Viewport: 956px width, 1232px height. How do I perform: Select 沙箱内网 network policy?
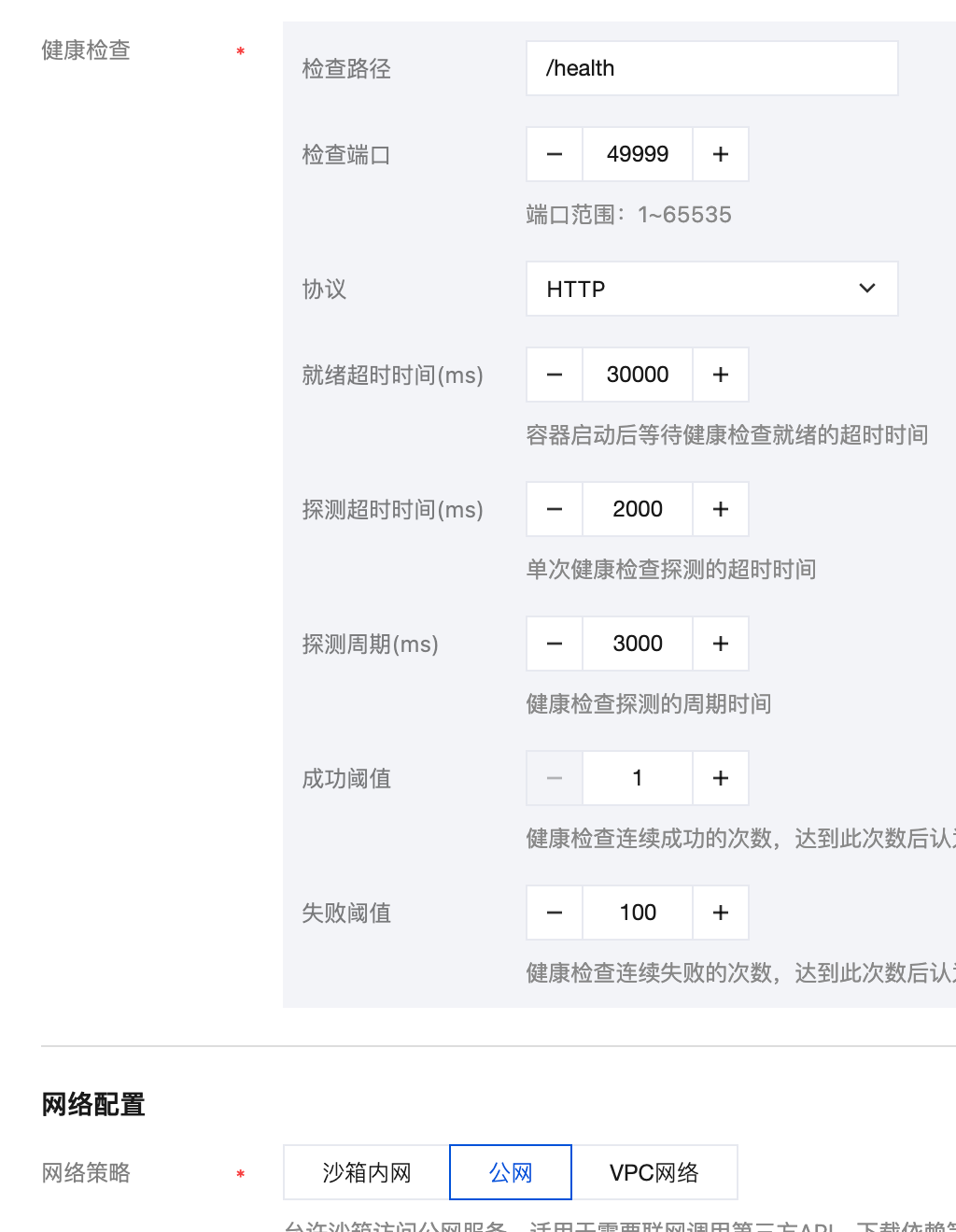tap(367, 1172)
